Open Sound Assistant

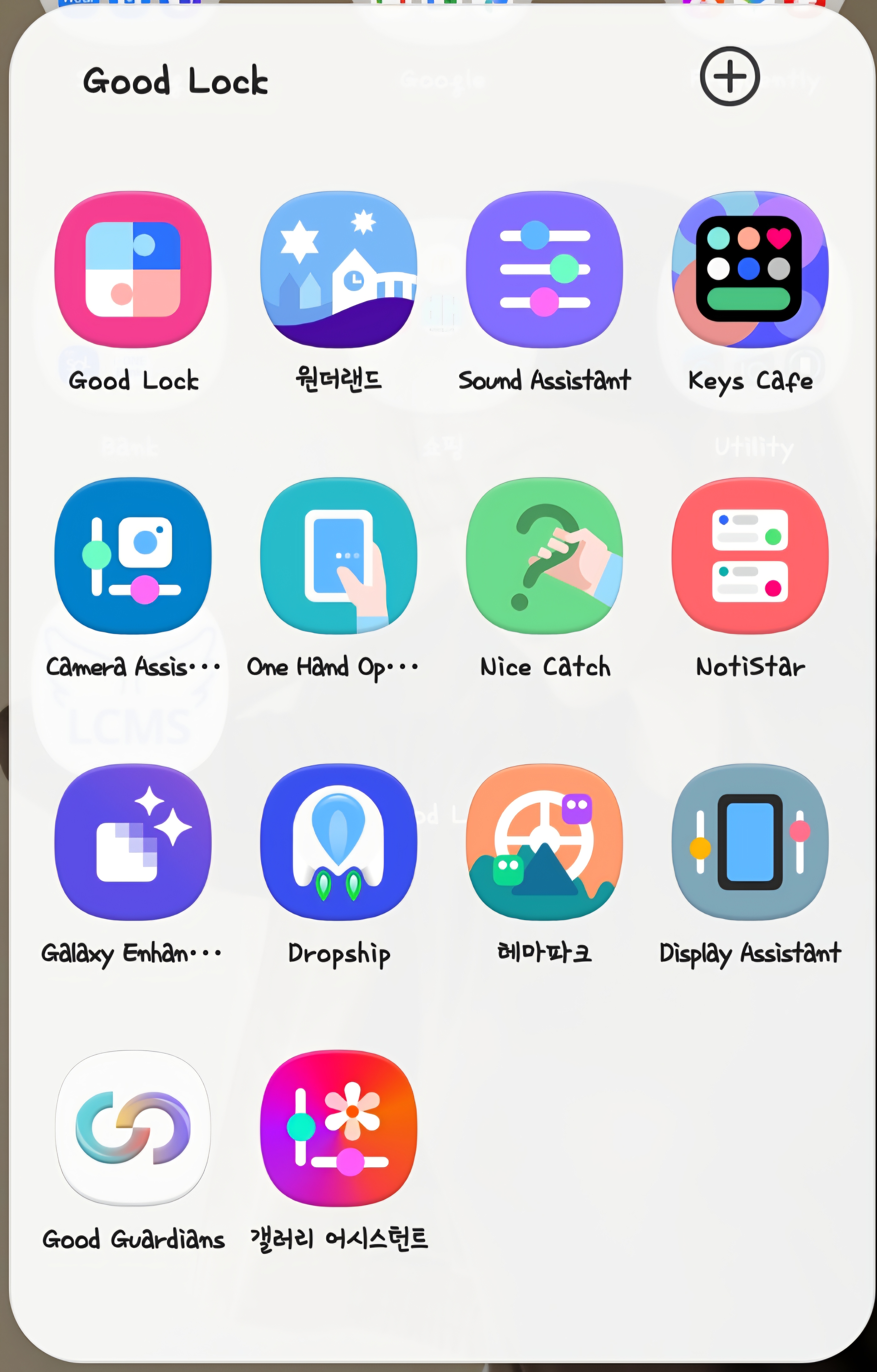click(x=545, y=270)
